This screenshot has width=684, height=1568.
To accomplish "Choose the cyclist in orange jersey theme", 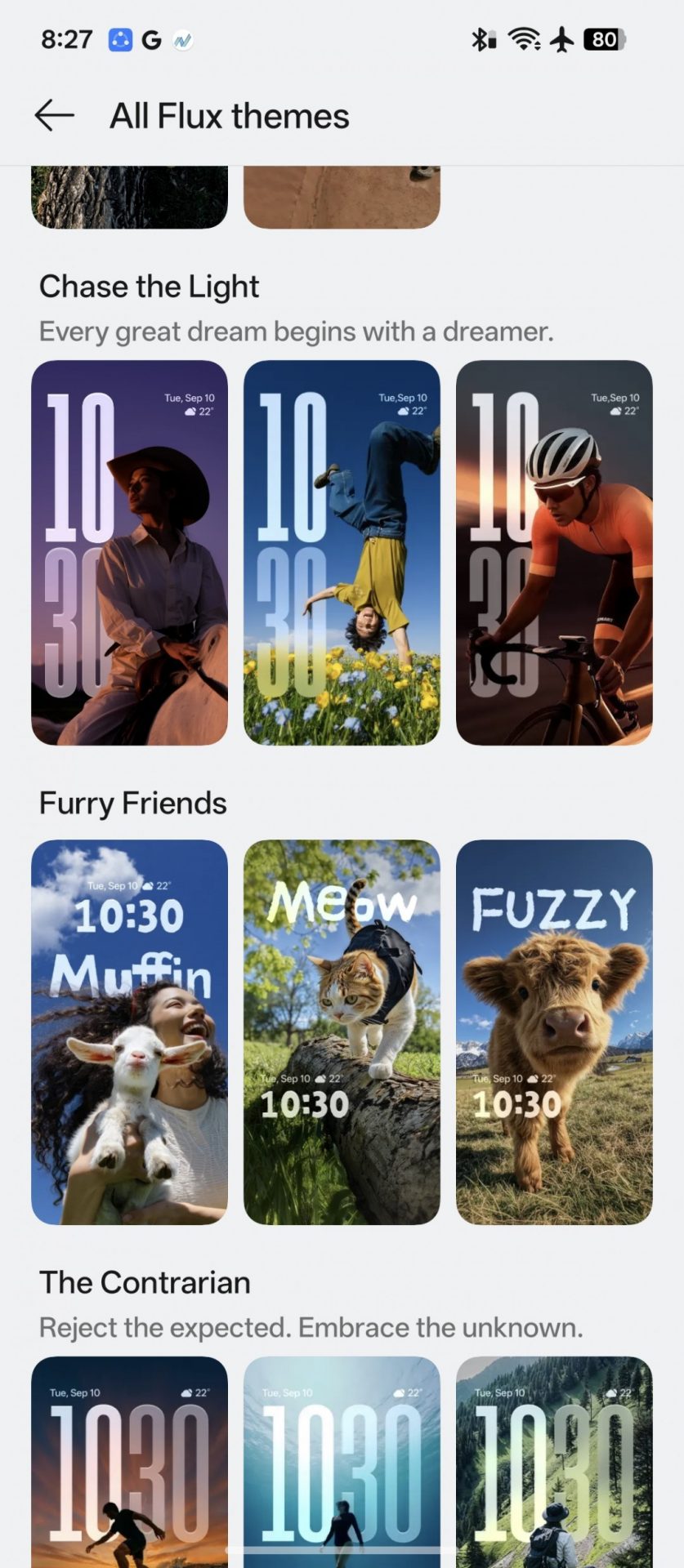I will pos(554,553).
